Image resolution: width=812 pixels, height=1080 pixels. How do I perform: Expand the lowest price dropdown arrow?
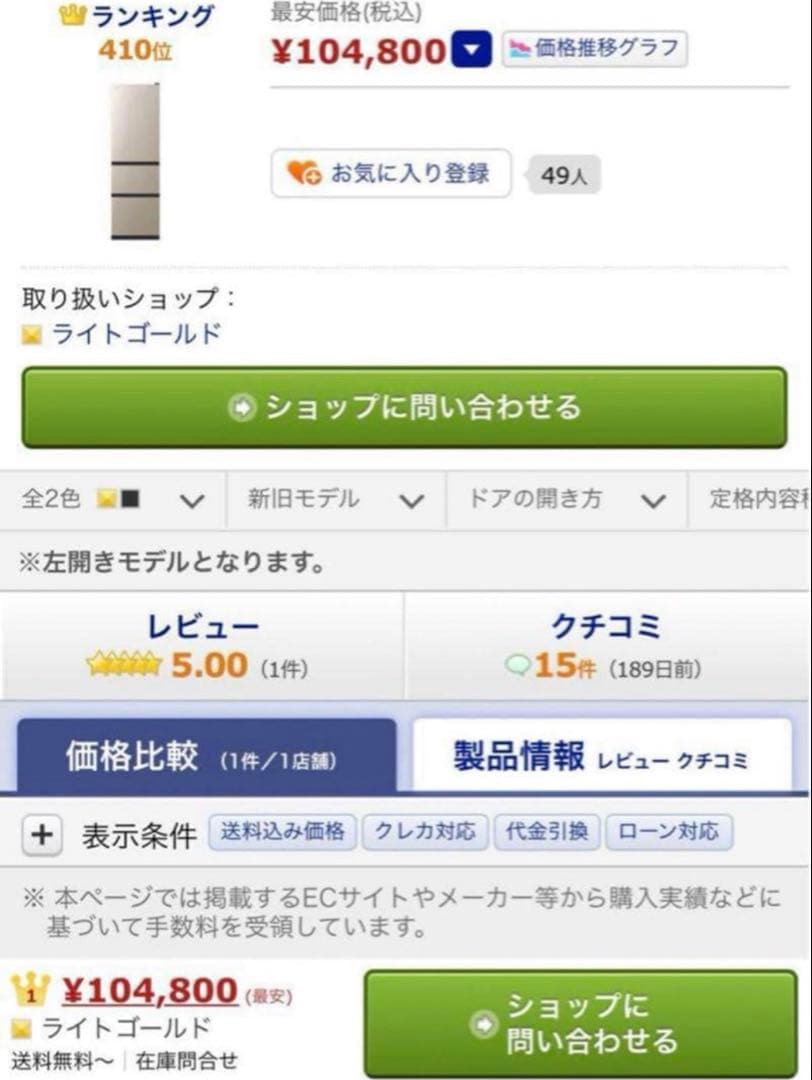coord(471,50)
